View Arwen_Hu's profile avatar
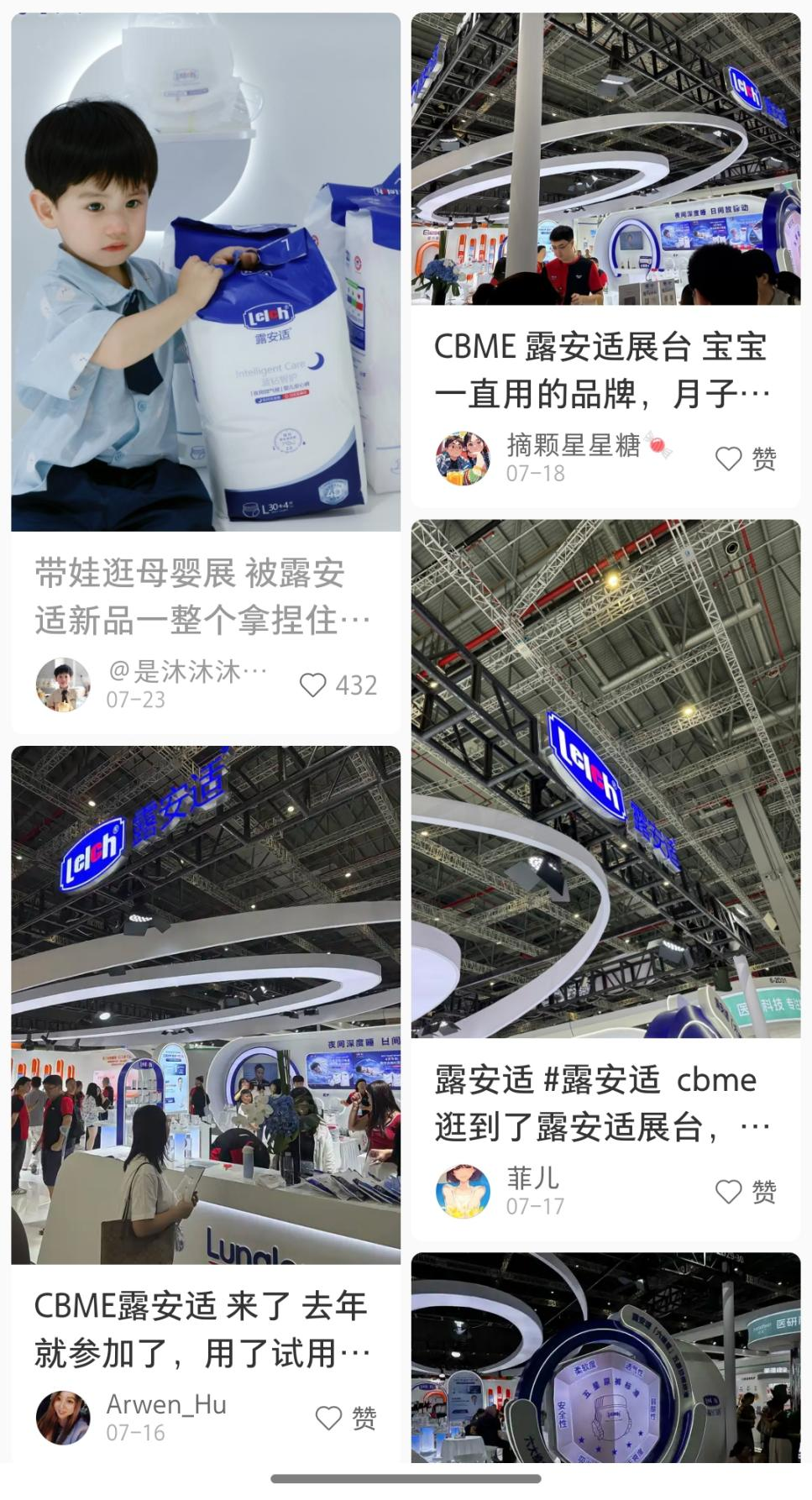The image size is (812, 1500). point(63,1418)
